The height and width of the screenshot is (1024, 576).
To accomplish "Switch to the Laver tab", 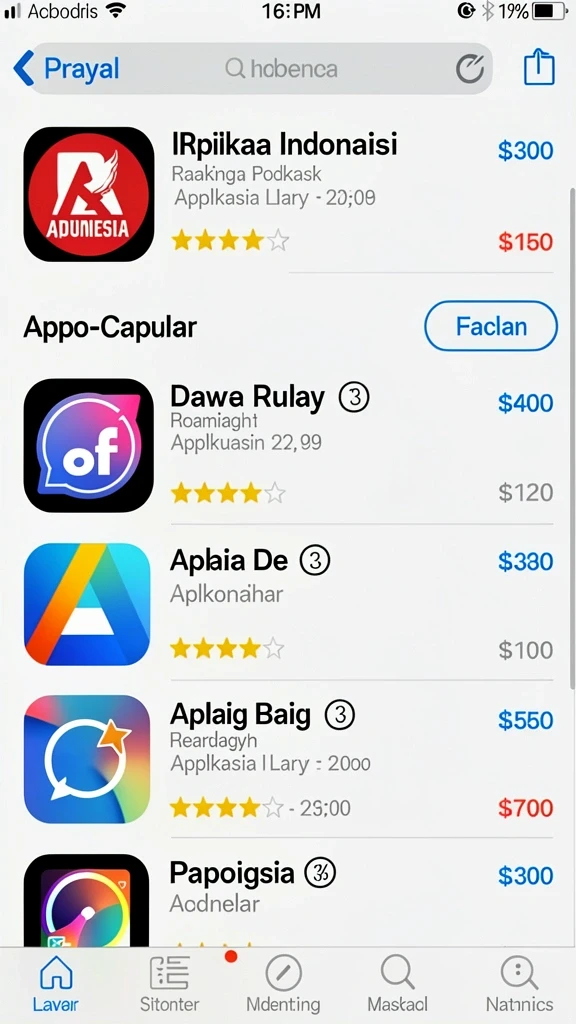I will (x=56, y=984).
